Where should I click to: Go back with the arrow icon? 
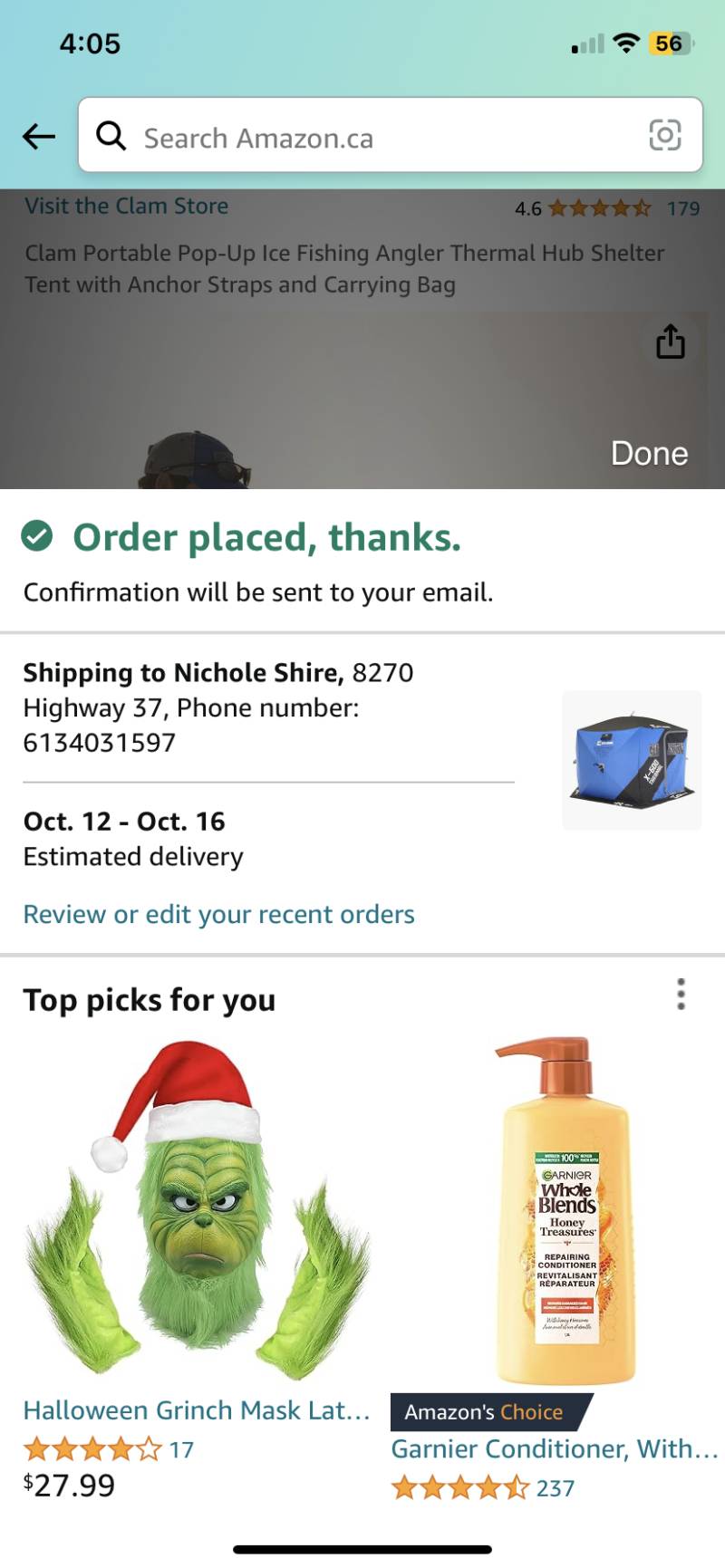coord(39,137)
